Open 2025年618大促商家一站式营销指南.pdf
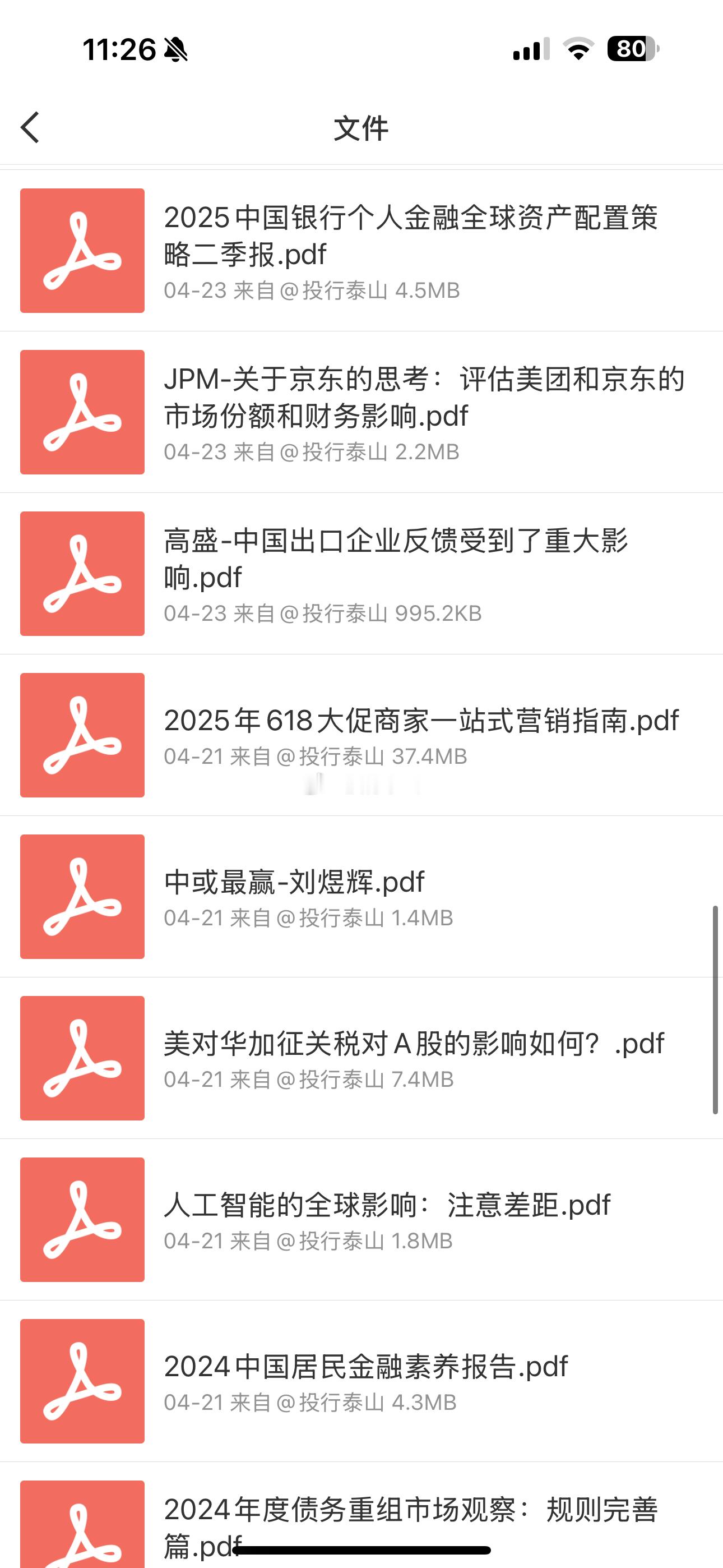The image size is (723, 1568). 361,735
